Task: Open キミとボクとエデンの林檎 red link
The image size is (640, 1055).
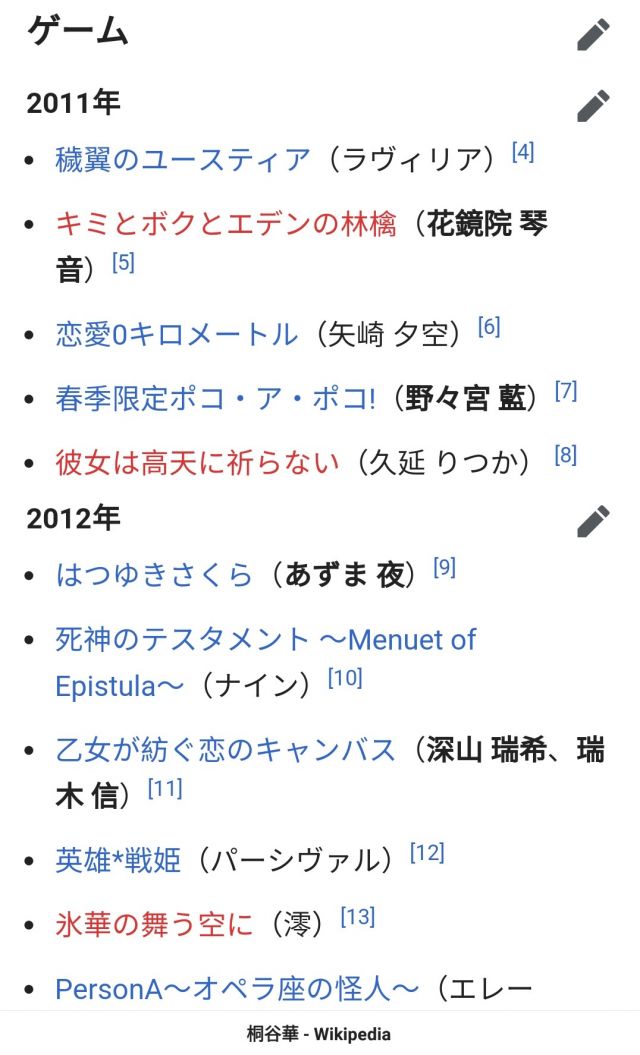Action: (226, 224)
